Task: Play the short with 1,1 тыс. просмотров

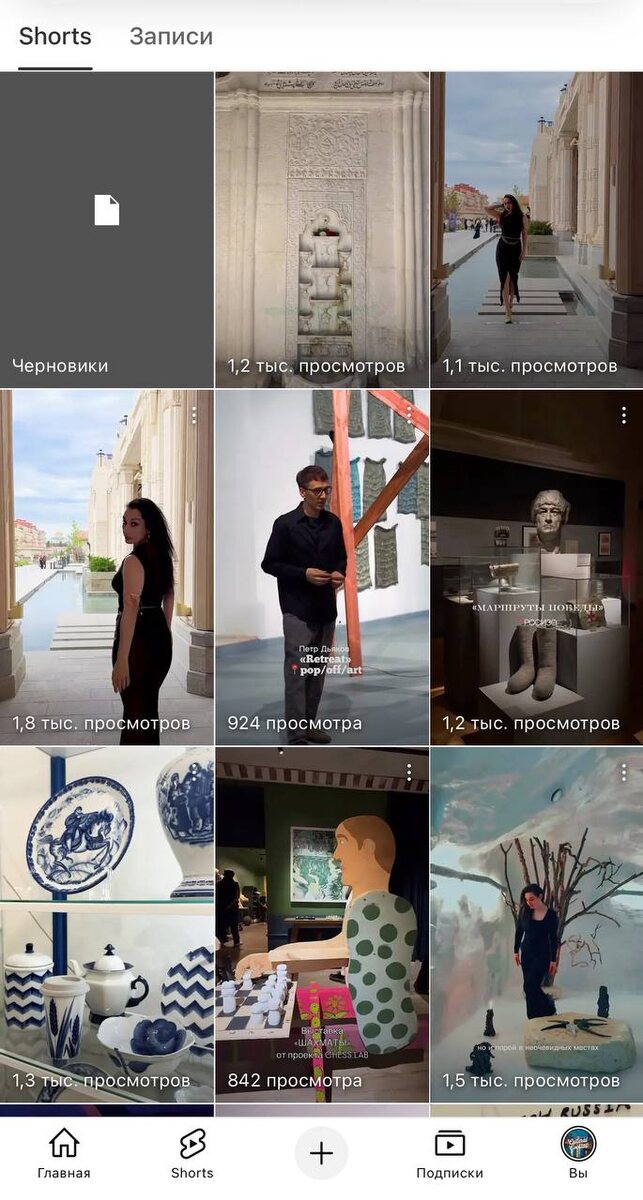Action: click(536, 229)
